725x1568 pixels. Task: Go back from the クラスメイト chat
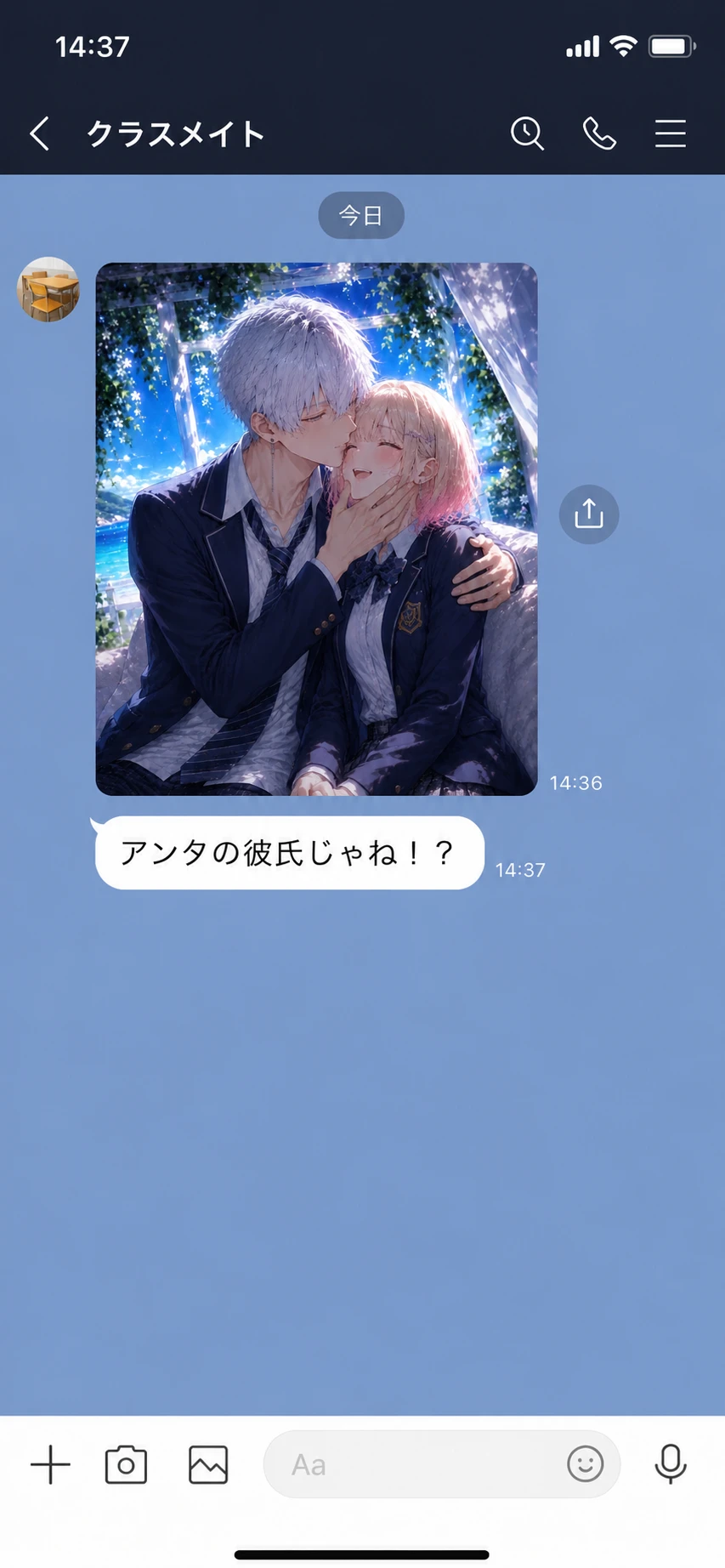(39, 134)
